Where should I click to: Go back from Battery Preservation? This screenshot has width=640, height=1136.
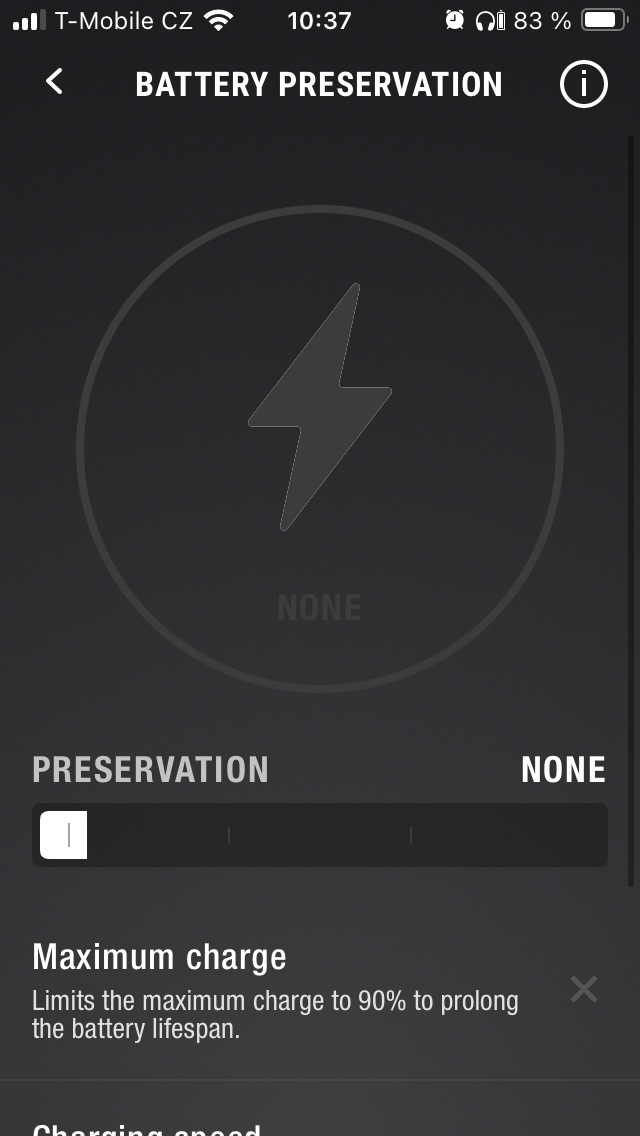[x=55, y=82]
